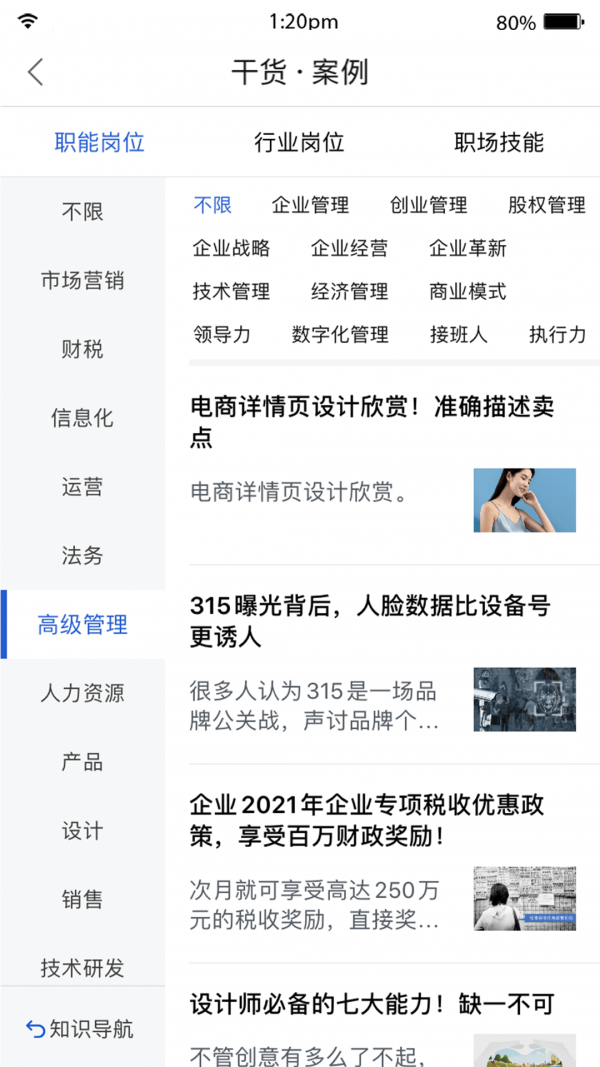Filter by 创业管理 chip

pyautogui.click(x=428, y=206)
